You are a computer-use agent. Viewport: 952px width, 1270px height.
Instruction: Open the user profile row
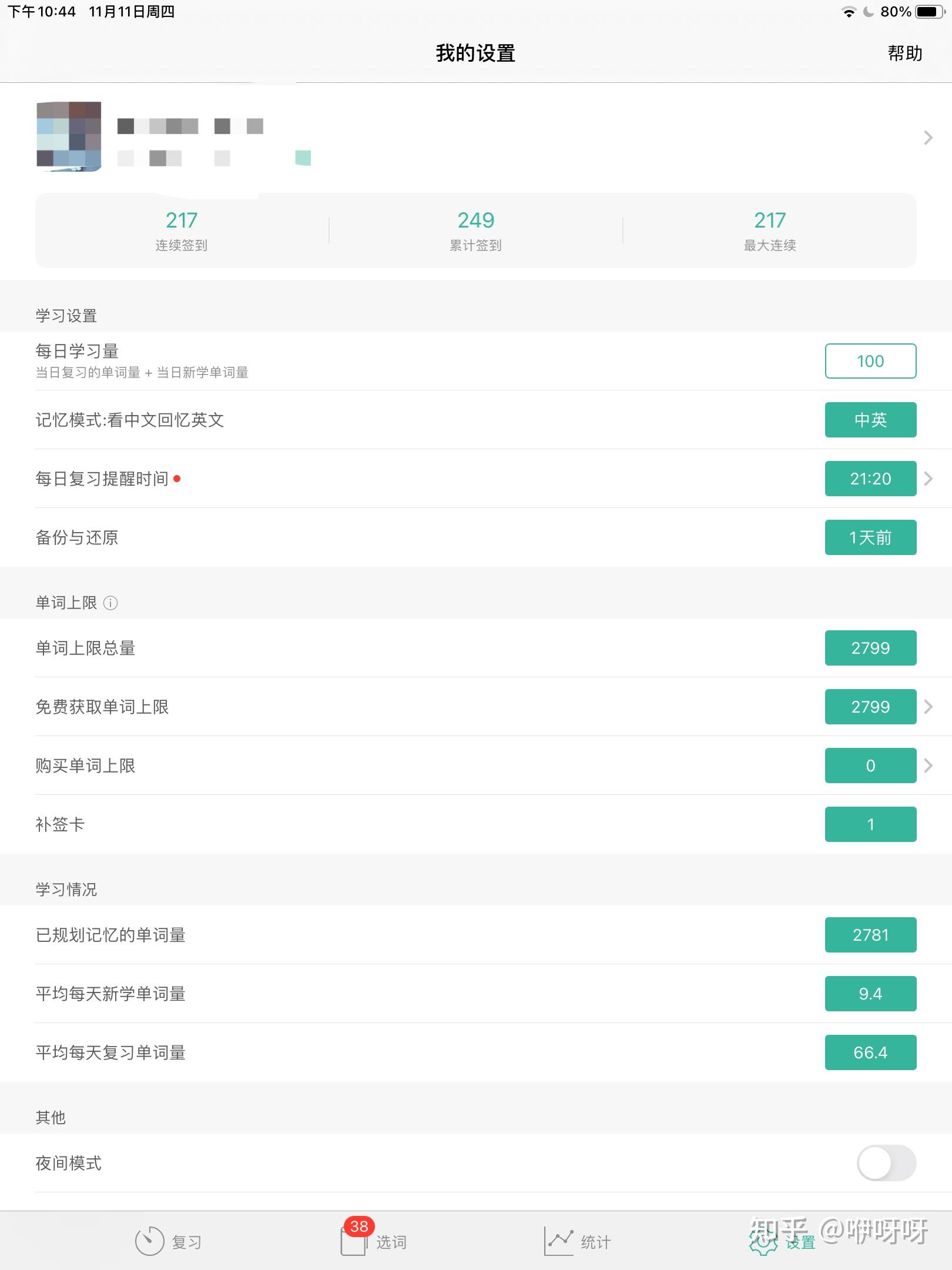(x=476, y=137)
